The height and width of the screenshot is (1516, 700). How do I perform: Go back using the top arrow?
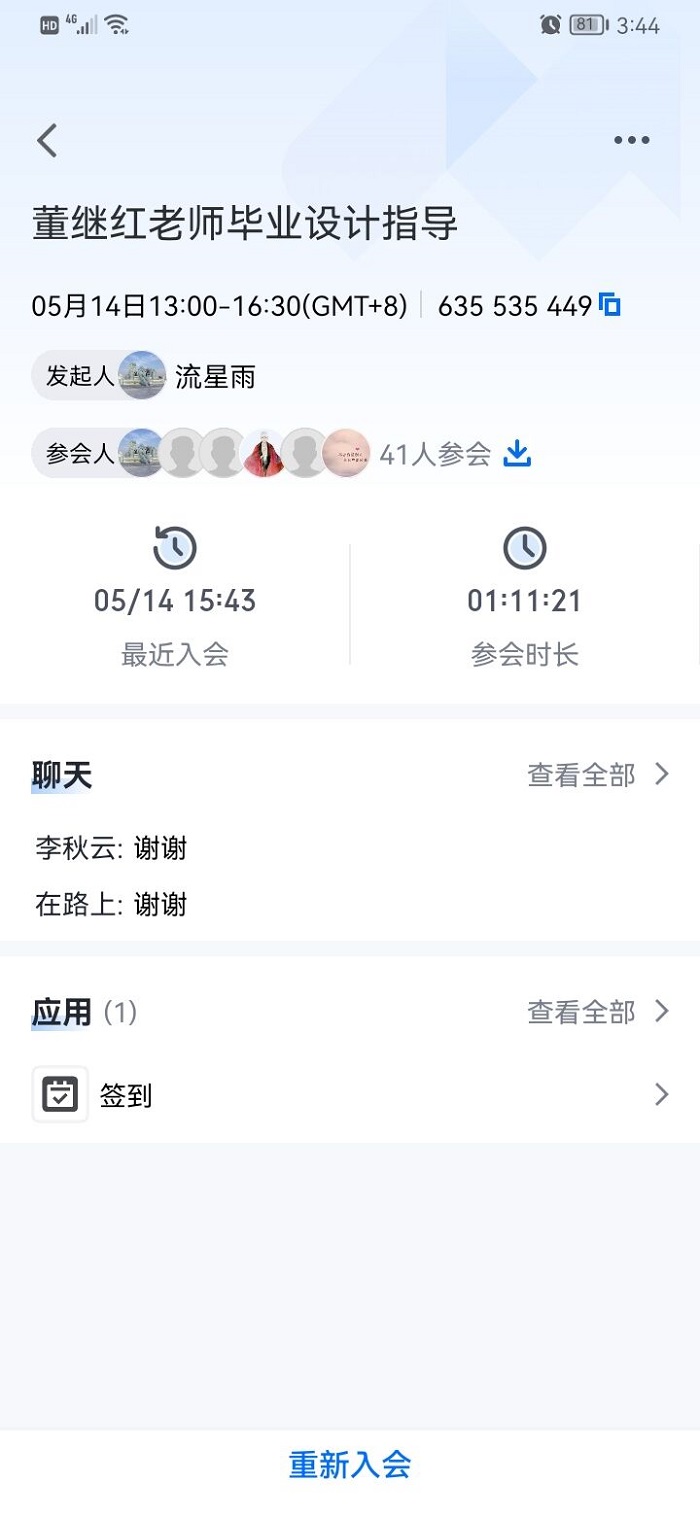(x=47, y=141)
